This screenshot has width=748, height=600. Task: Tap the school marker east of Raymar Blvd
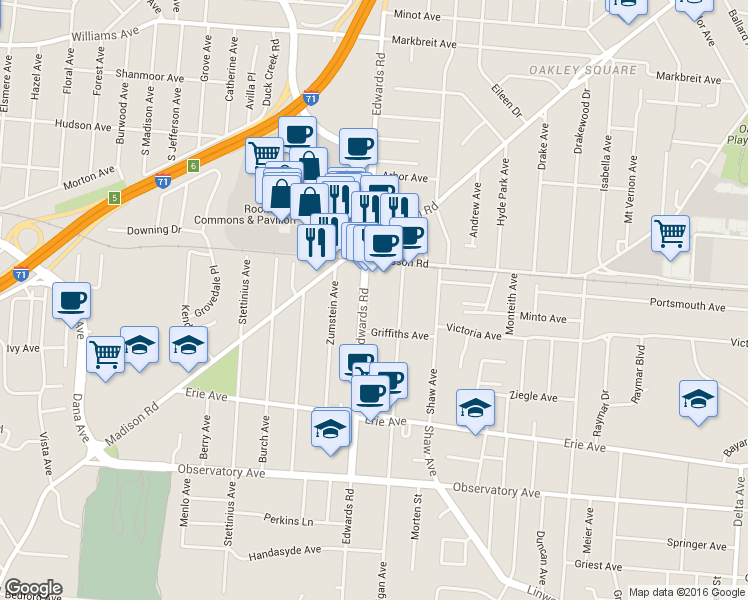[697, 400]
